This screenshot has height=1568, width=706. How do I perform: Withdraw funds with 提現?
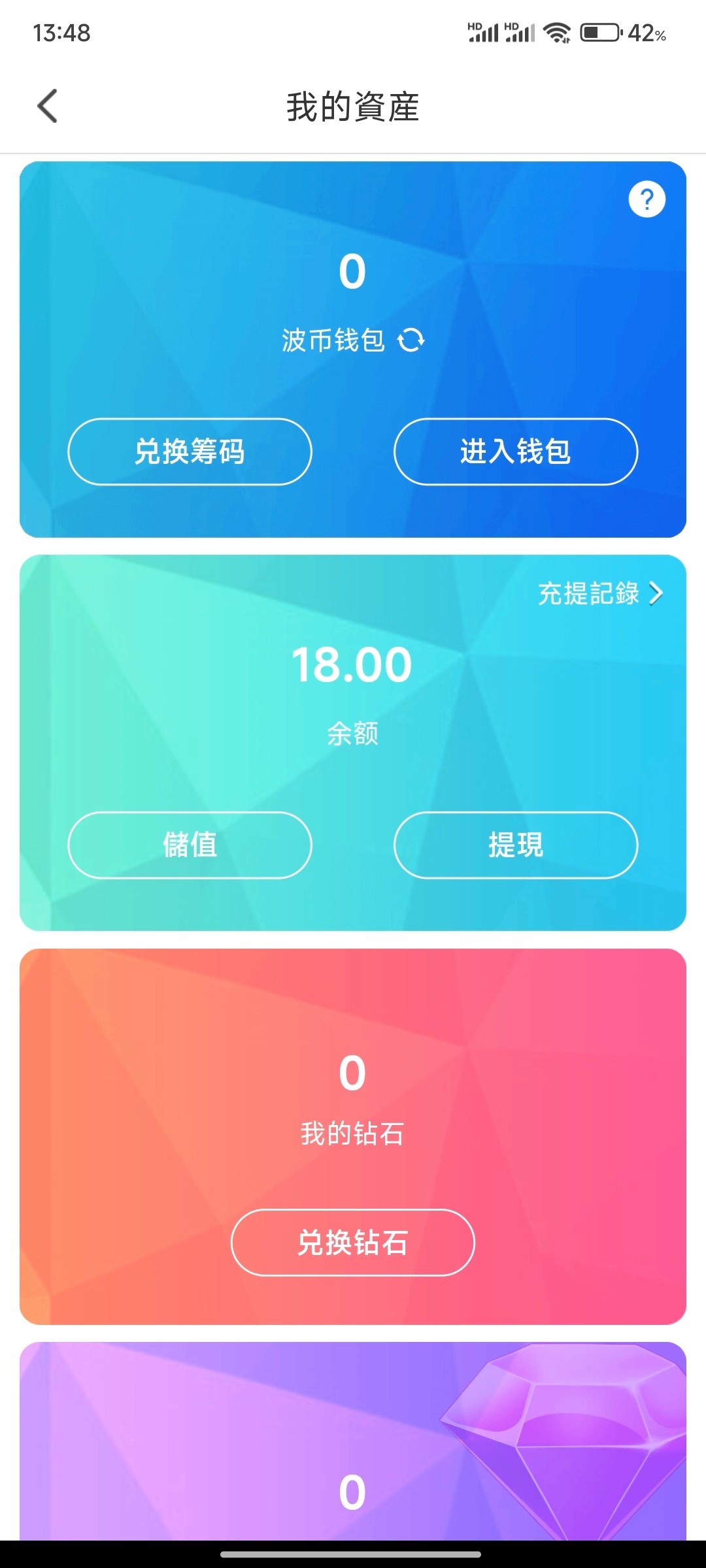click(x=515, y=845)
